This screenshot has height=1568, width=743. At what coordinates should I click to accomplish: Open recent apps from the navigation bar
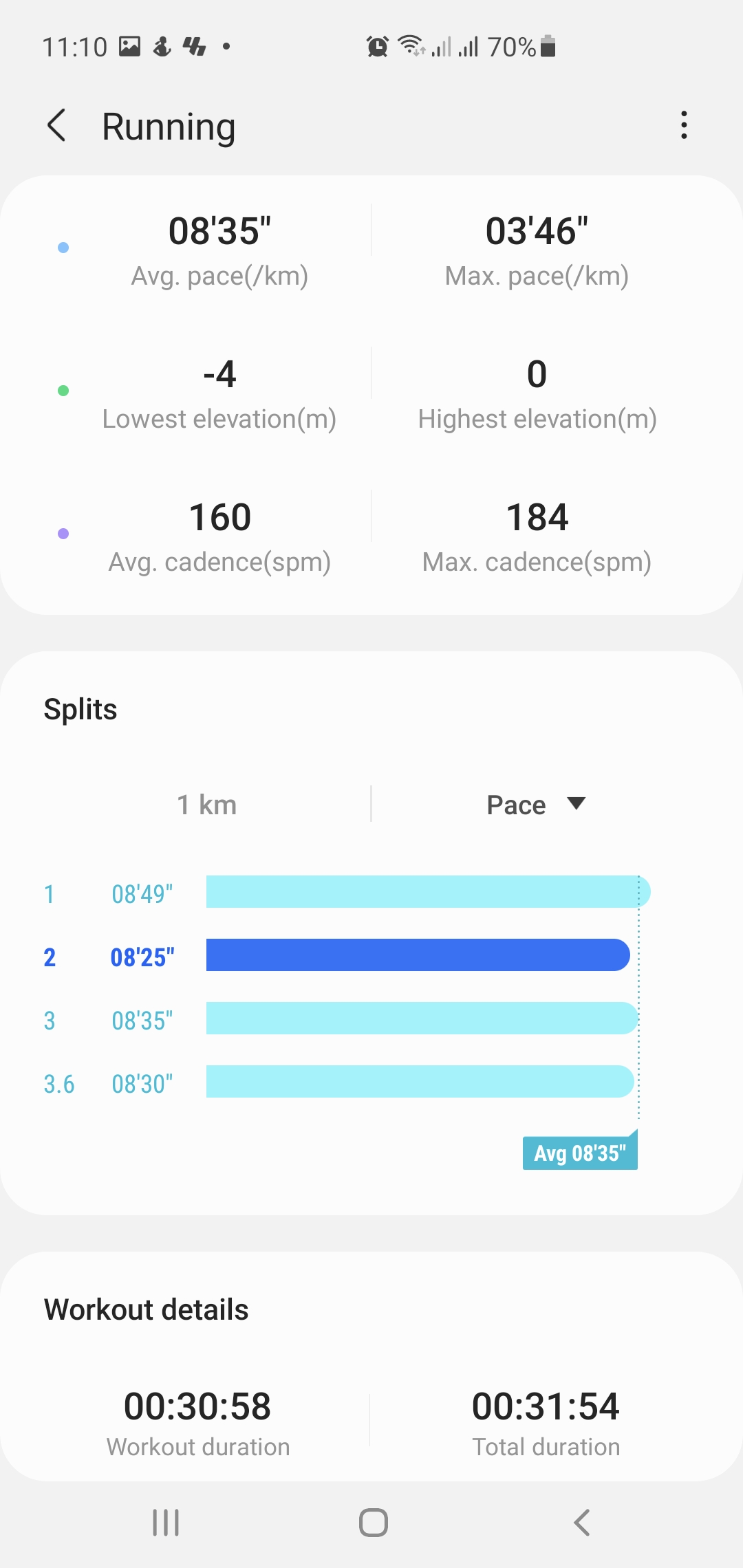(166, 1523)
